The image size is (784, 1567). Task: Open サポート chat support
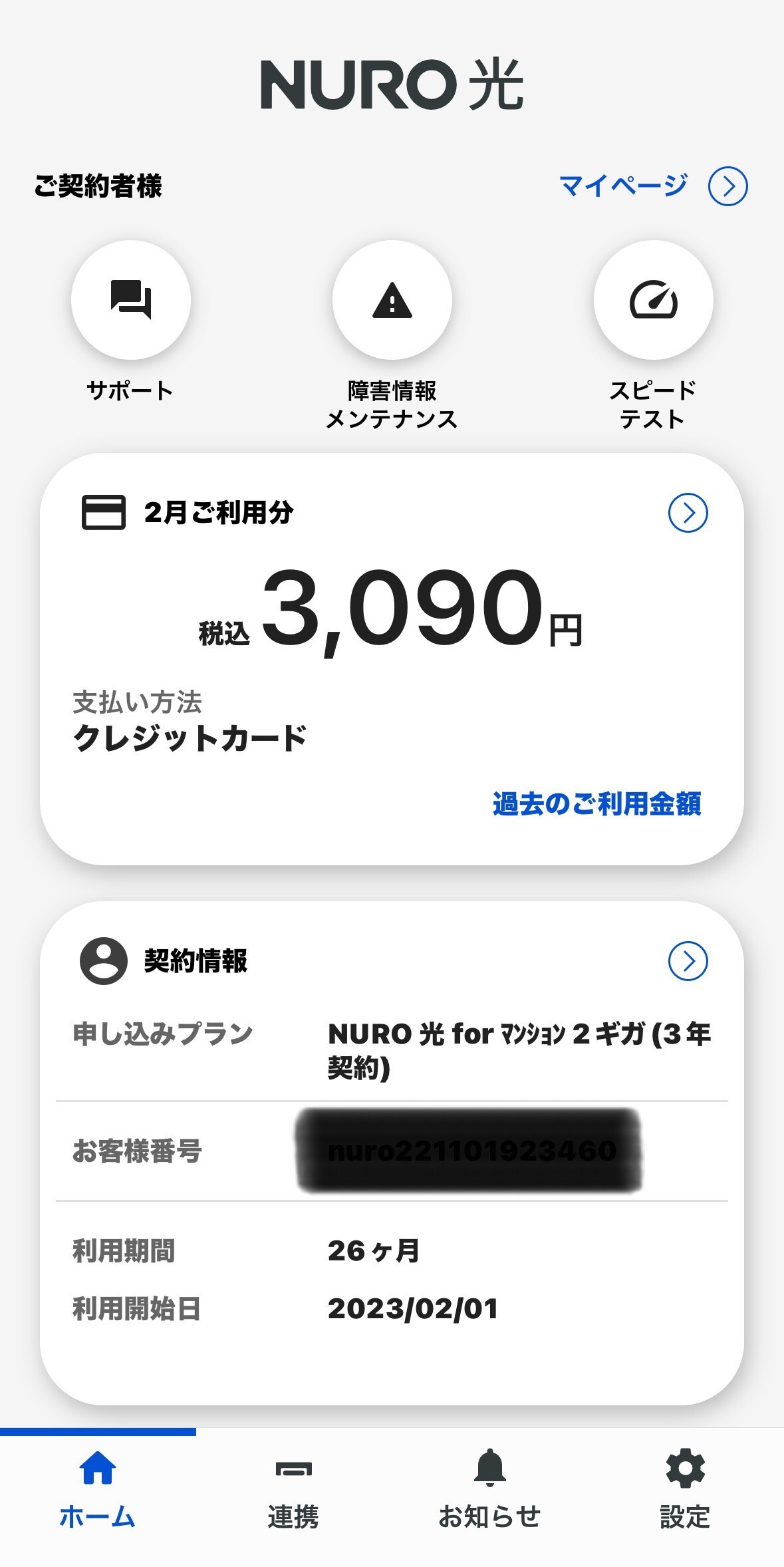click(131, 300)
